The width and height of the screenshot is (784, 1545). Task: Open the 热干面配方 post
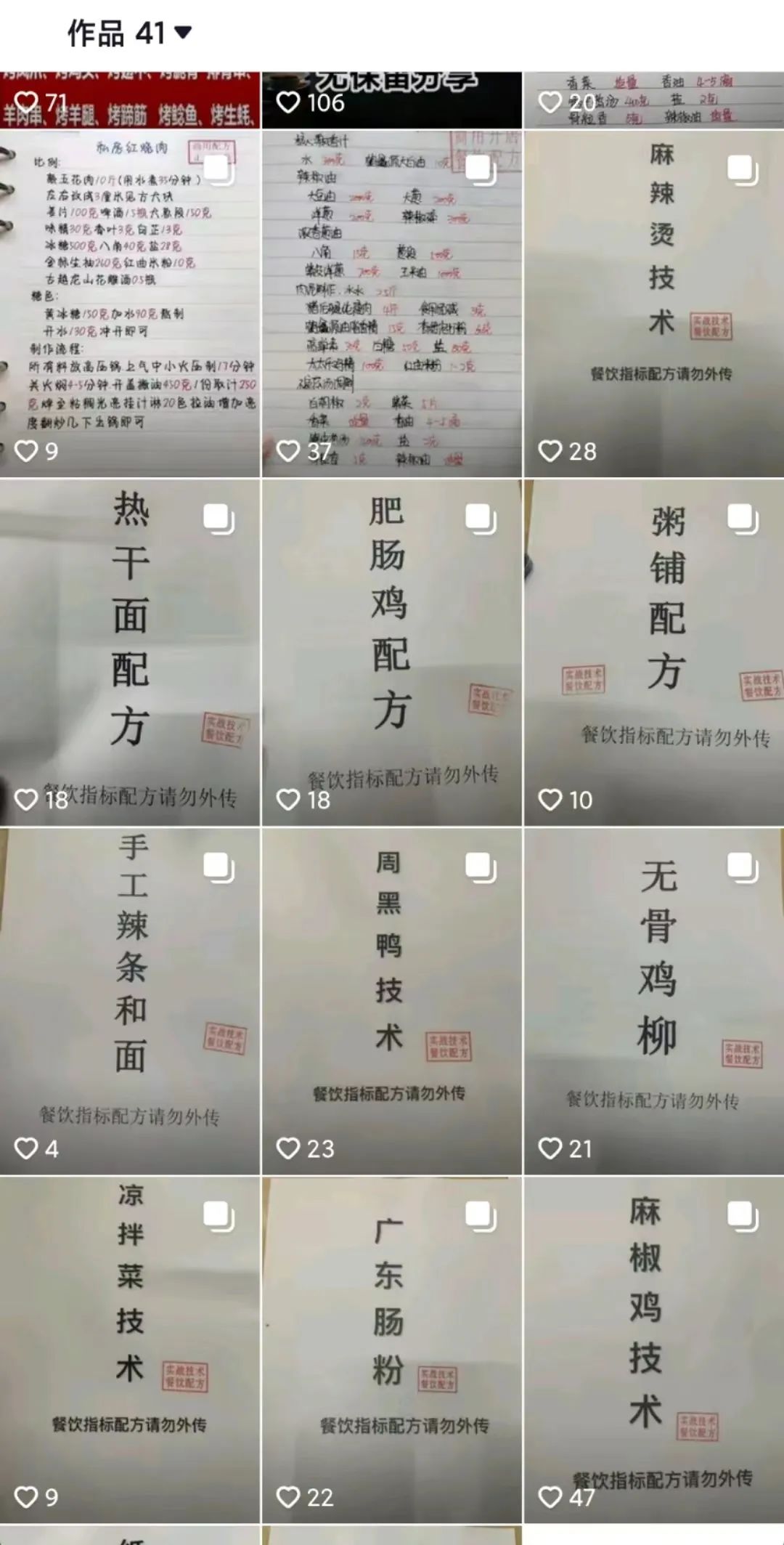click(131, 652)
